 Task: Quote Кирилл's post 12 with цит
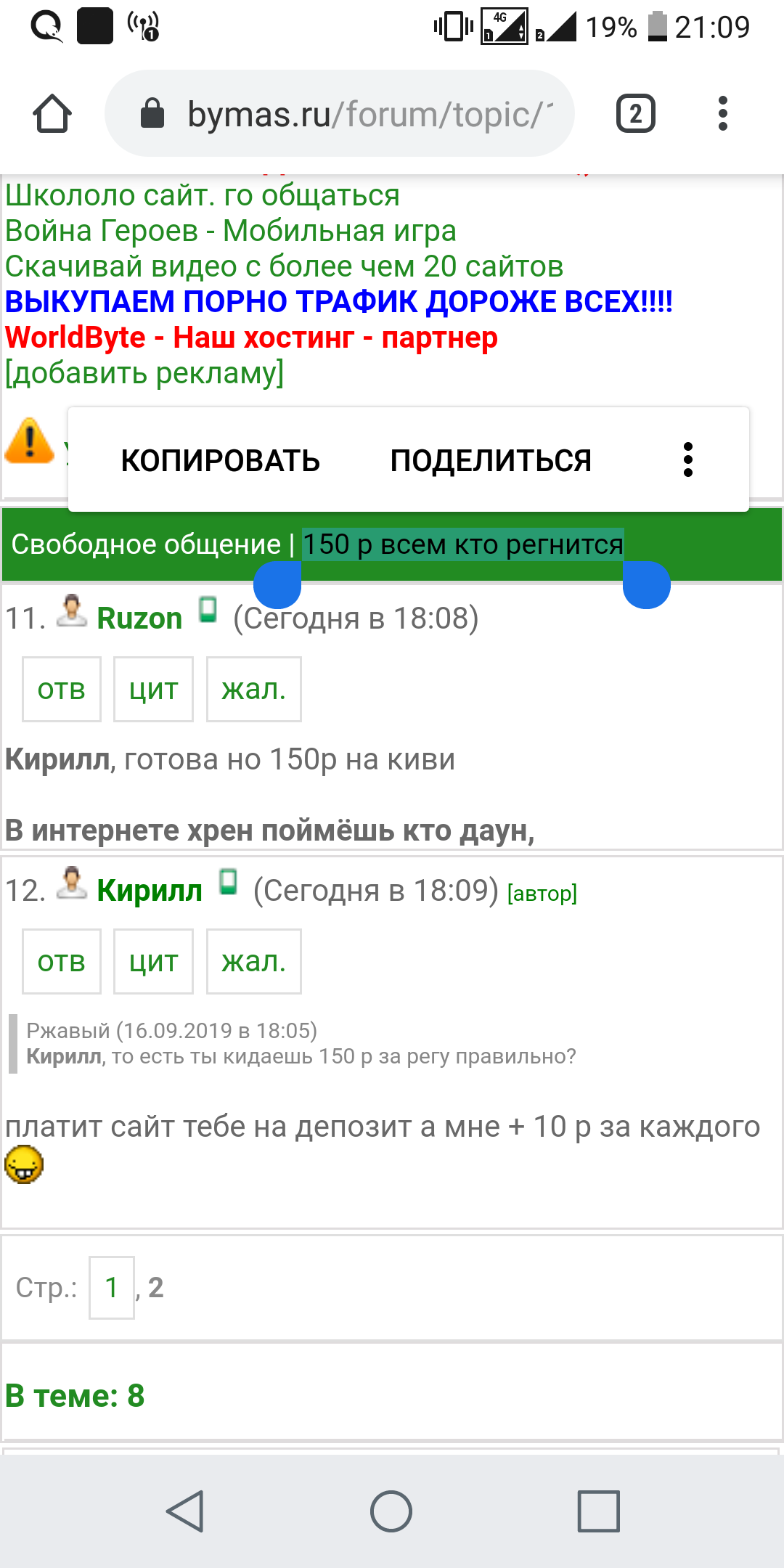click(153, 961)
